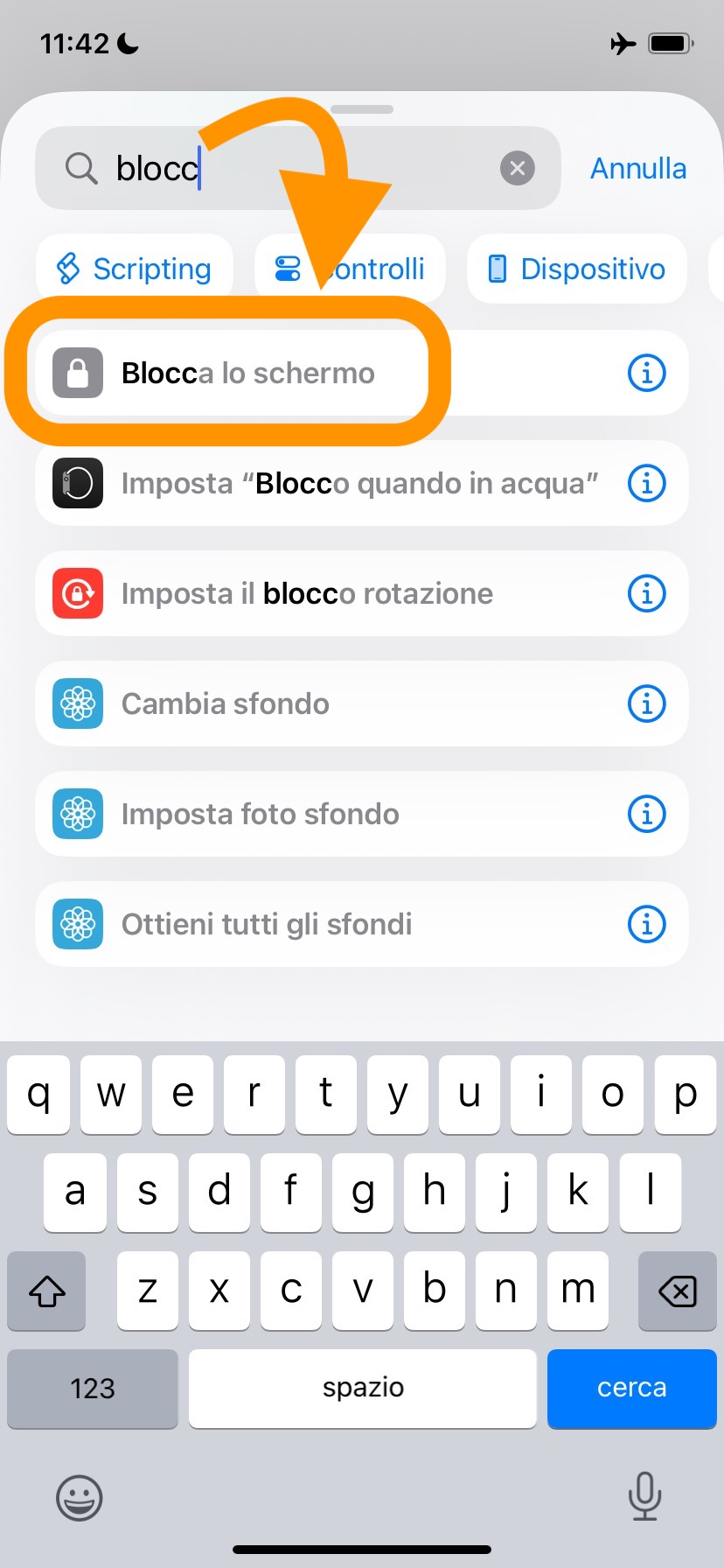This screenshot has width=724, height=1568.
Task: Tap Annulla to cancel search
Action: pos(638,168)
